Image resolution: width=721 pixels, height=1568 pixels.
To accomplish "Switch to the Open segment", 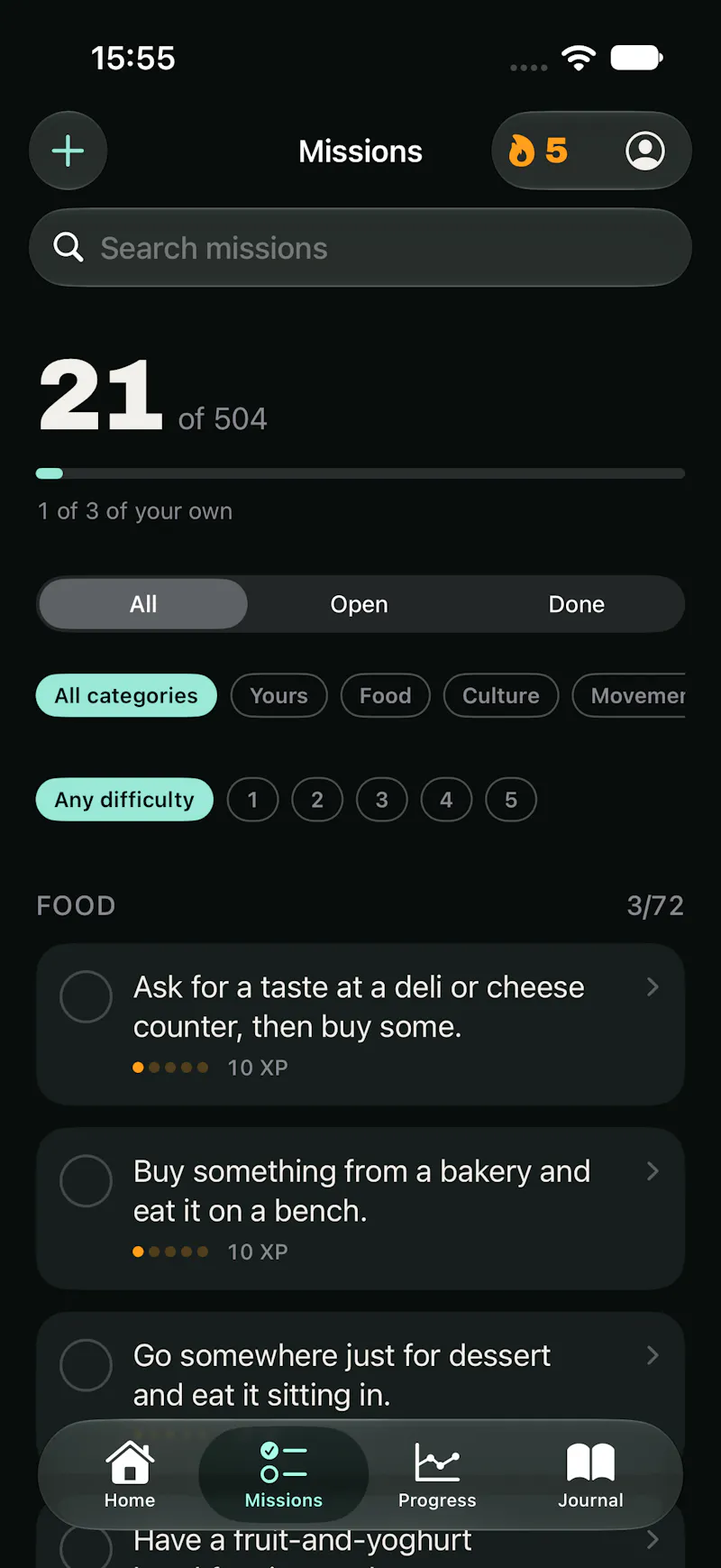I will [359, 604].
